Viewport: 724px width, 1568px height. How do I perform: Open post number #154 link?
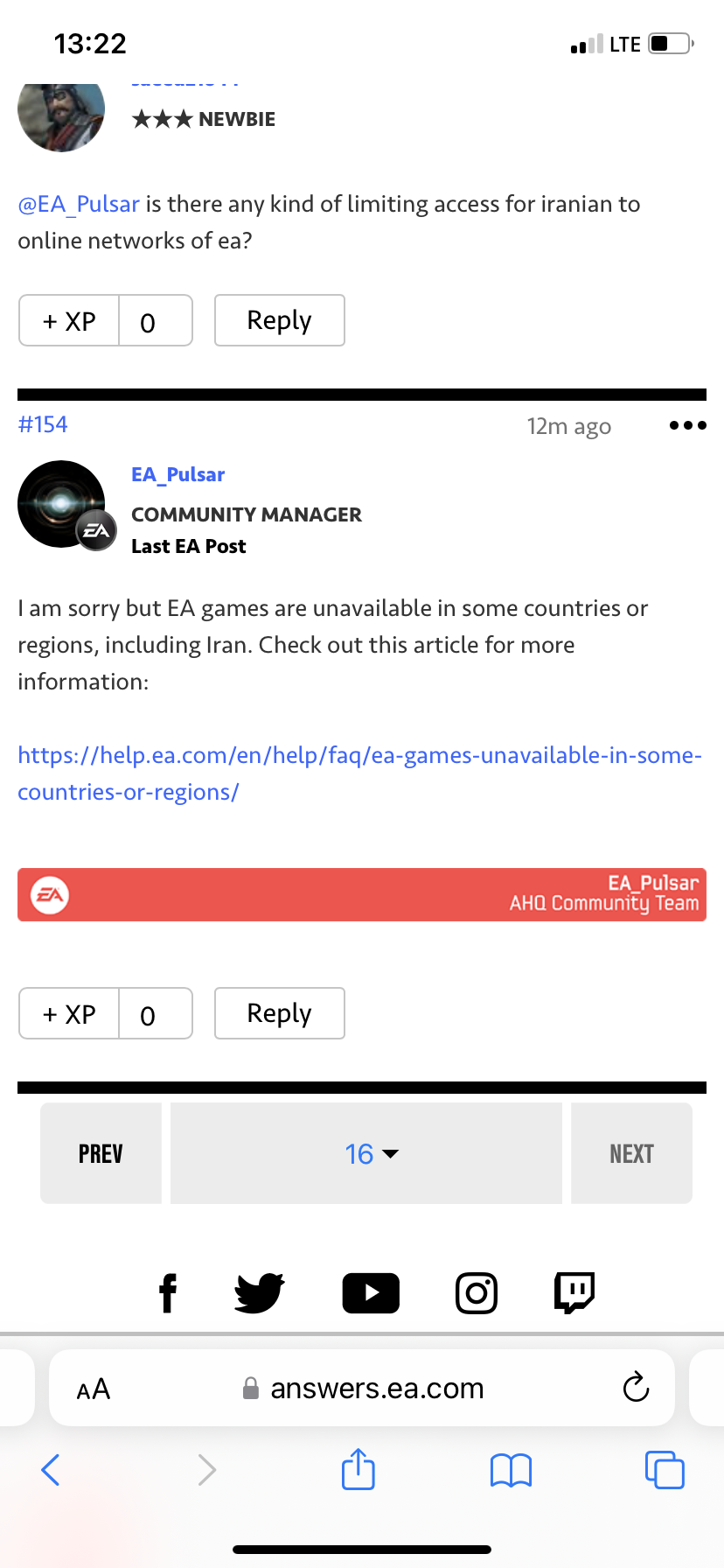point(43,424)
